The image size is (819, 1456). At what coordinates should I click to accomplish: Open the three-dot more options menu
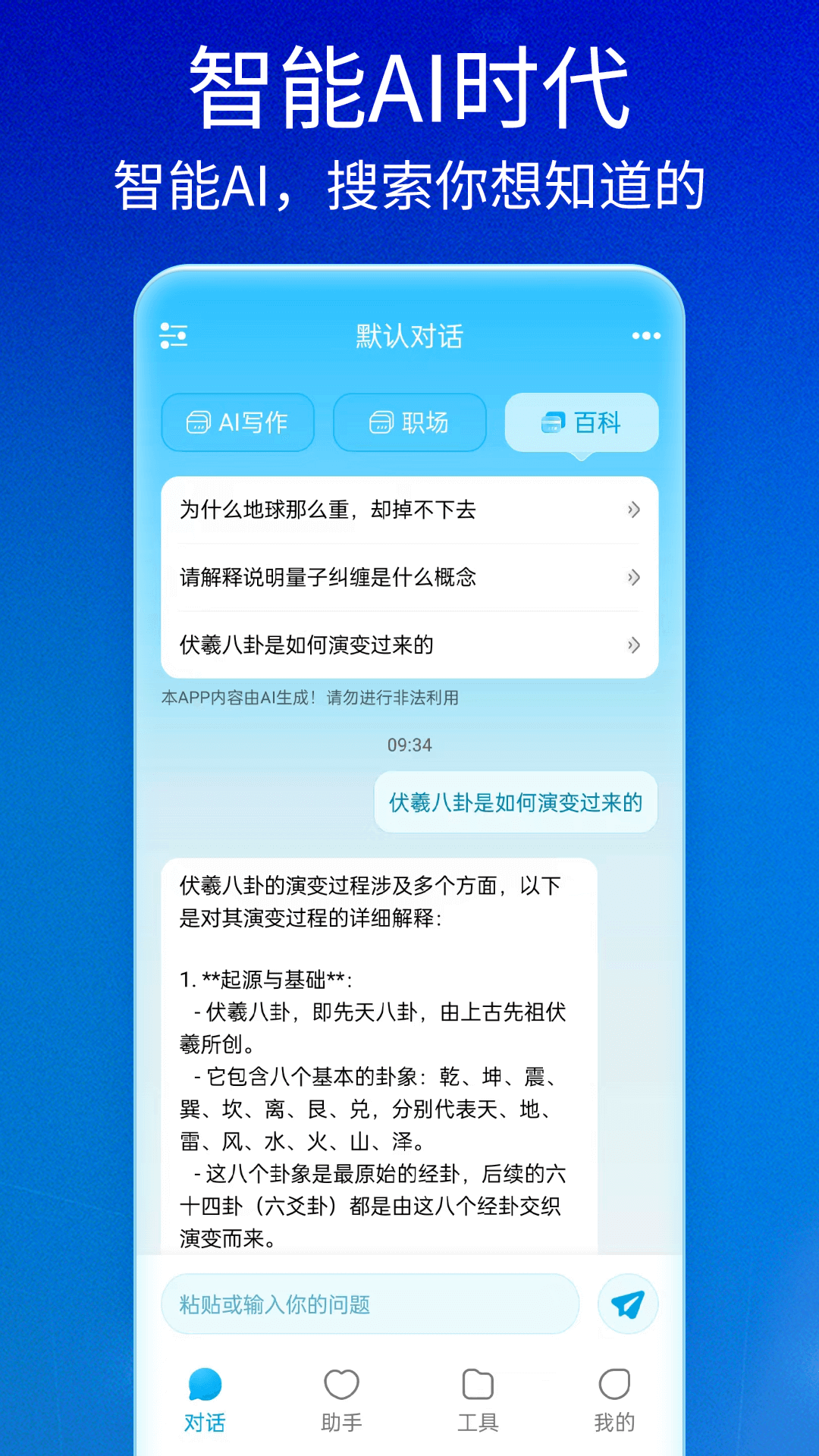click(x=645, y=335)
